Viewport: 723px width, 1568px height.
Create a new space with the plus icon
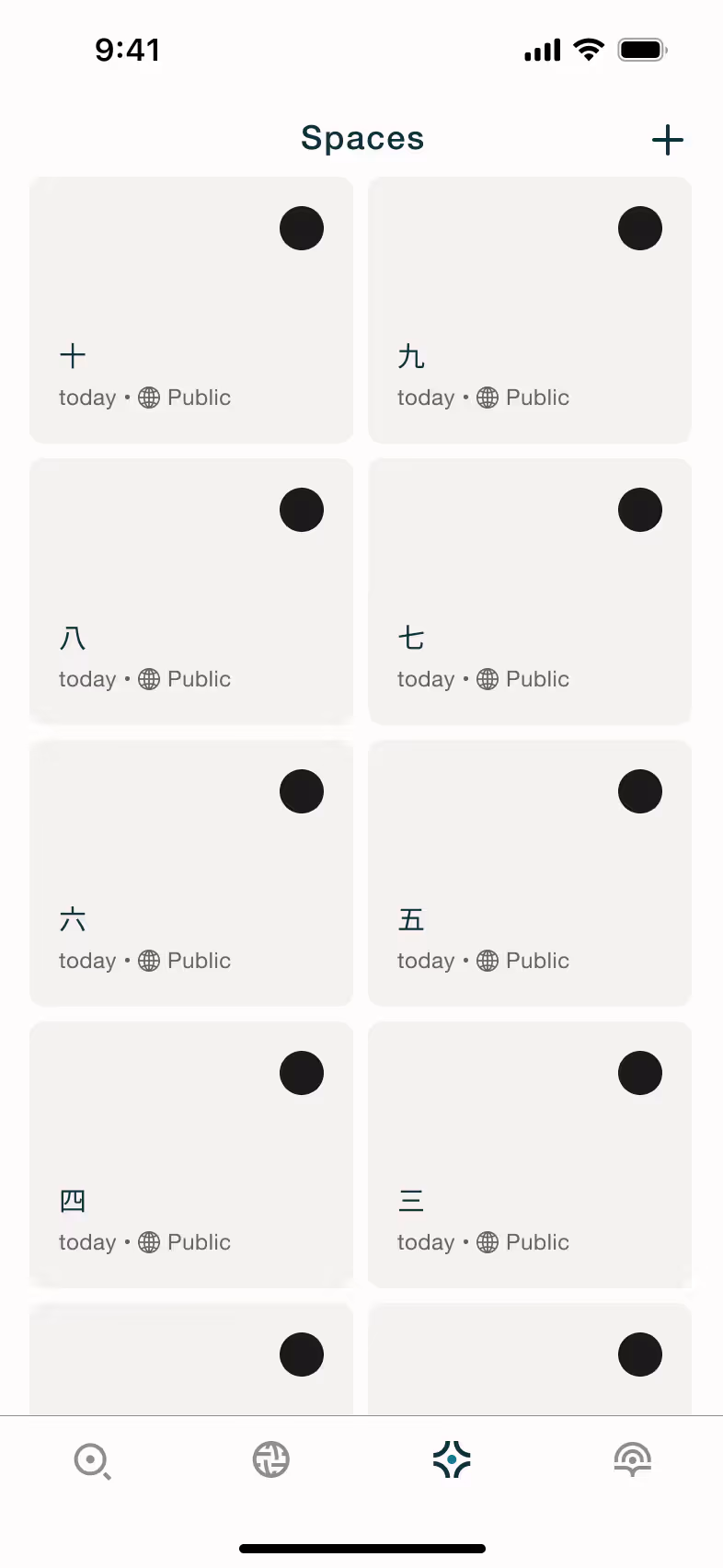click(x=667, y=140)
